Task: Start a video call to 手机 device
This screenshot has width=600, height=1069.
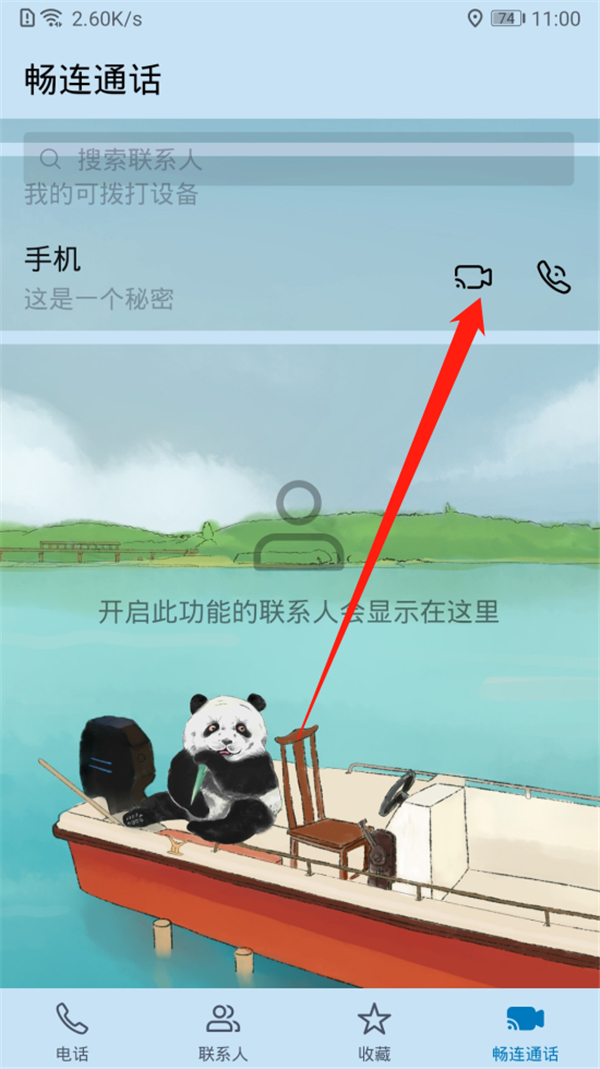Action: click(x=473, y=277)
